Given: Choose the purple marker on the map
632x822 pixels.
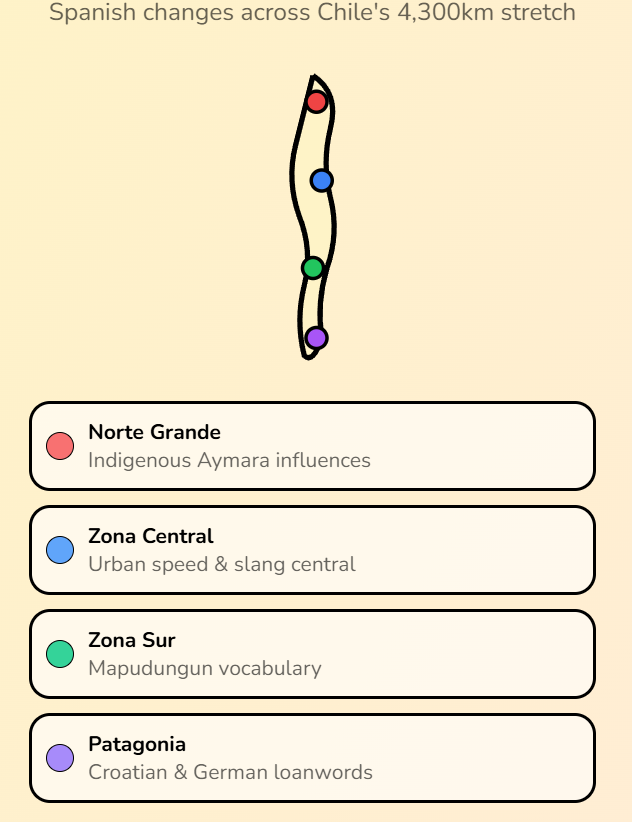Looking at the screenshot, I should (x=316, y=338).
